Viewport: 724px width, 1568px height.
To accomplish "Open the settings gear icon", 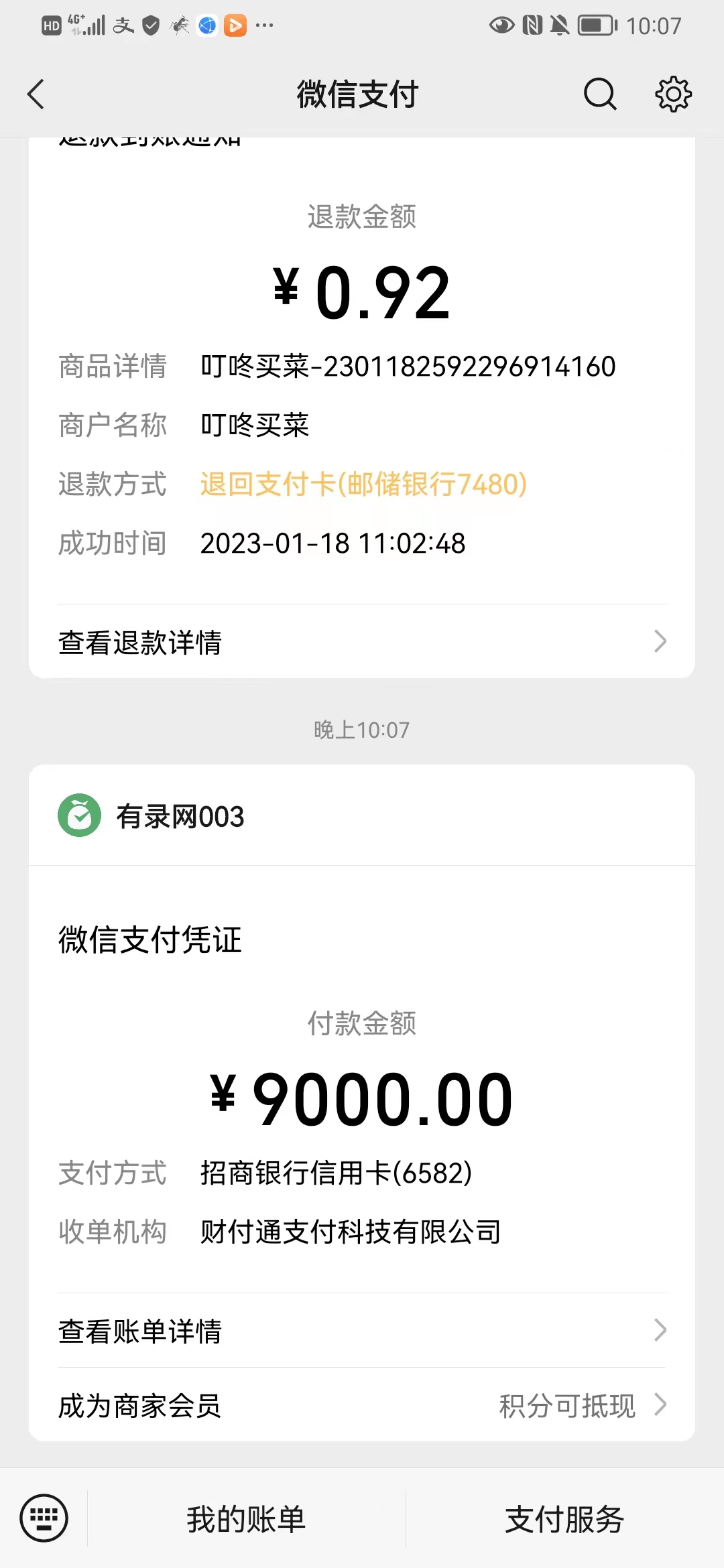I will [x=673, y=94].
